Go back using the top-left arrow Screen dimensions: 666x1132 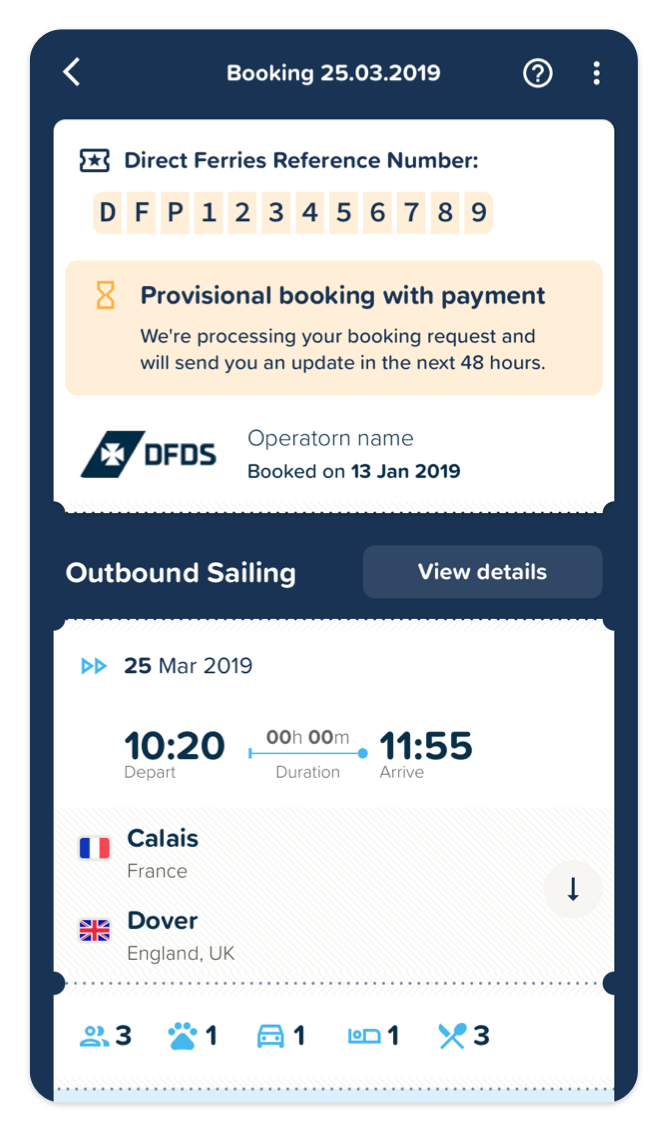point(71,72)
